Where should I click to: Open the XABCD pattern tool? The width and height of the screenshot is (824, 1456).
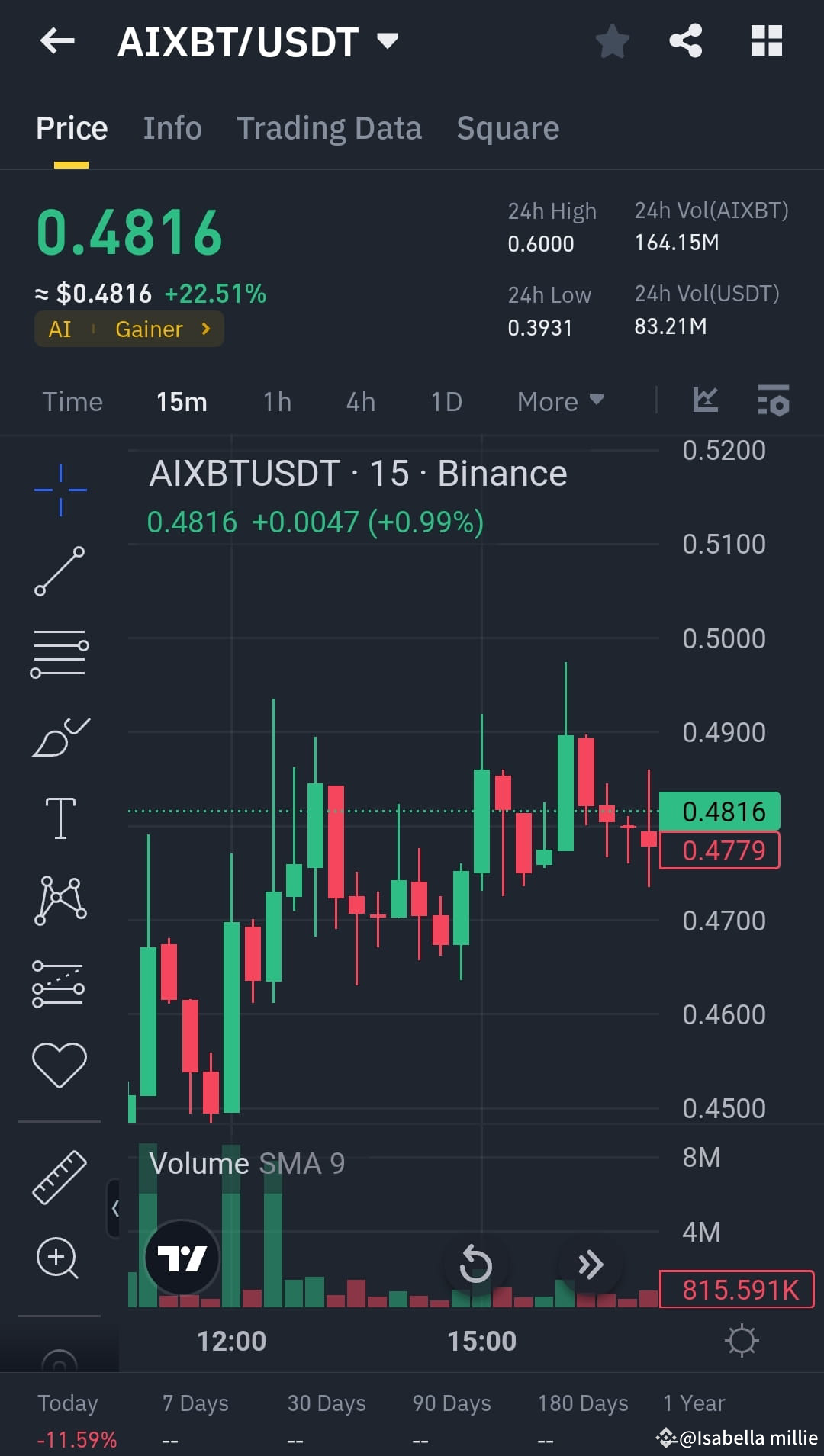(x=60, y=898)
